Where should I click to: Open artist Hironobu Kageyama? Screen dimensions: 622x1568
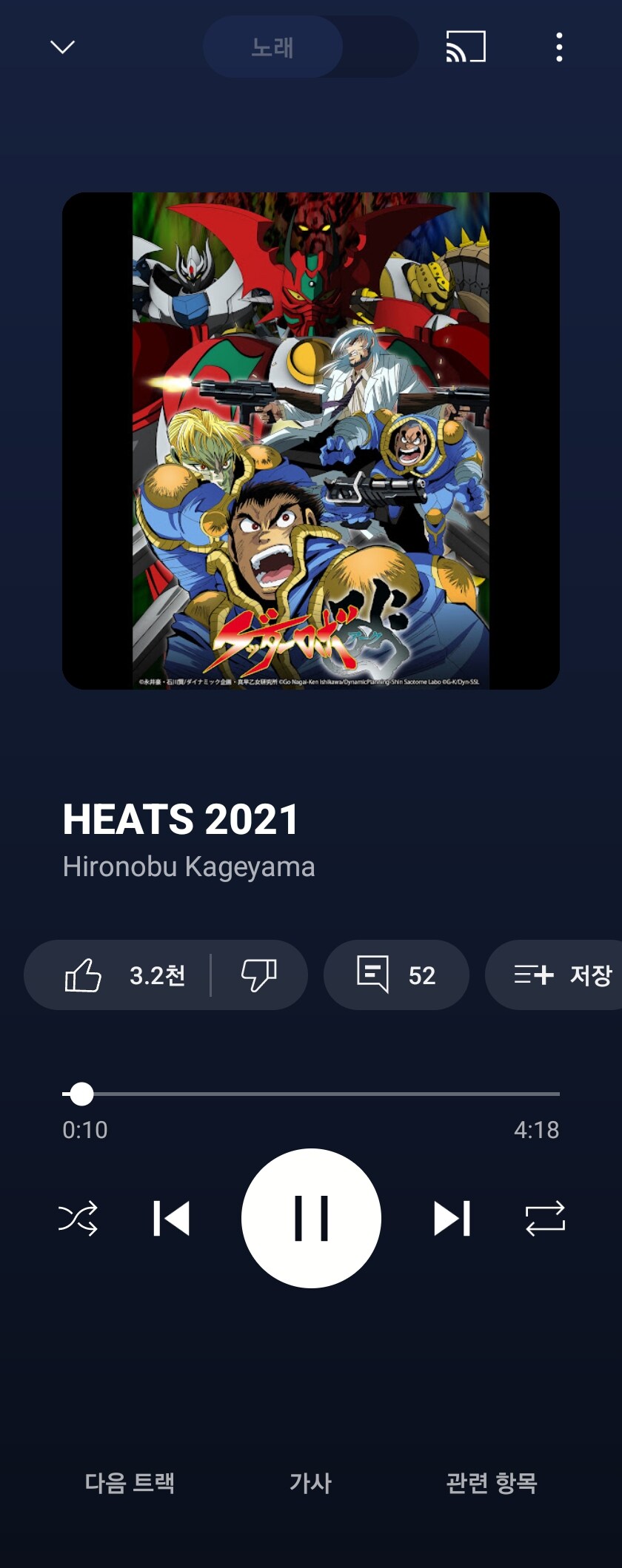(189, 867)
